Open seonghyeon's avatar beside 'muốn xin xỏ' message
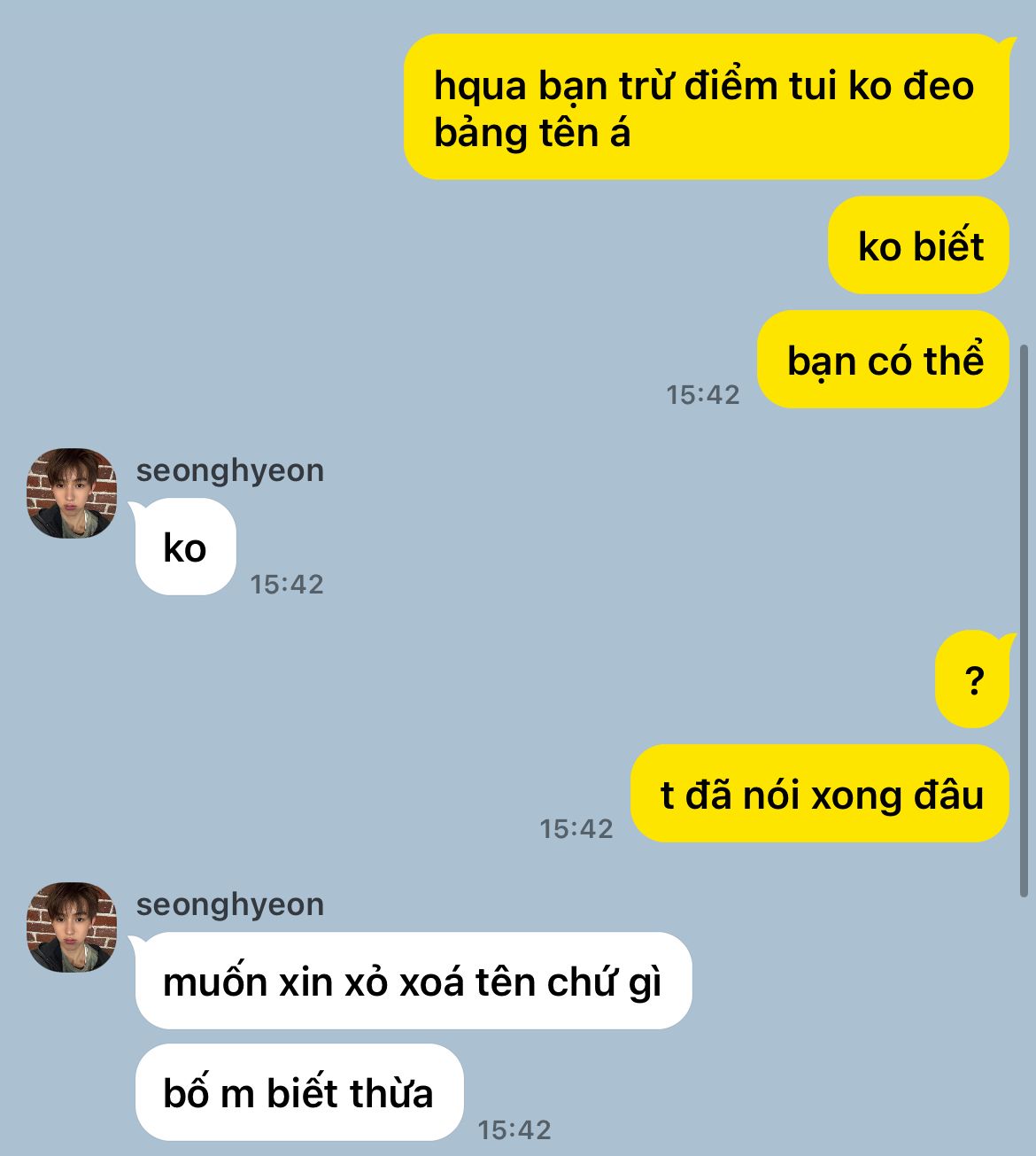1036x1156 pixels. coord(72,927)
